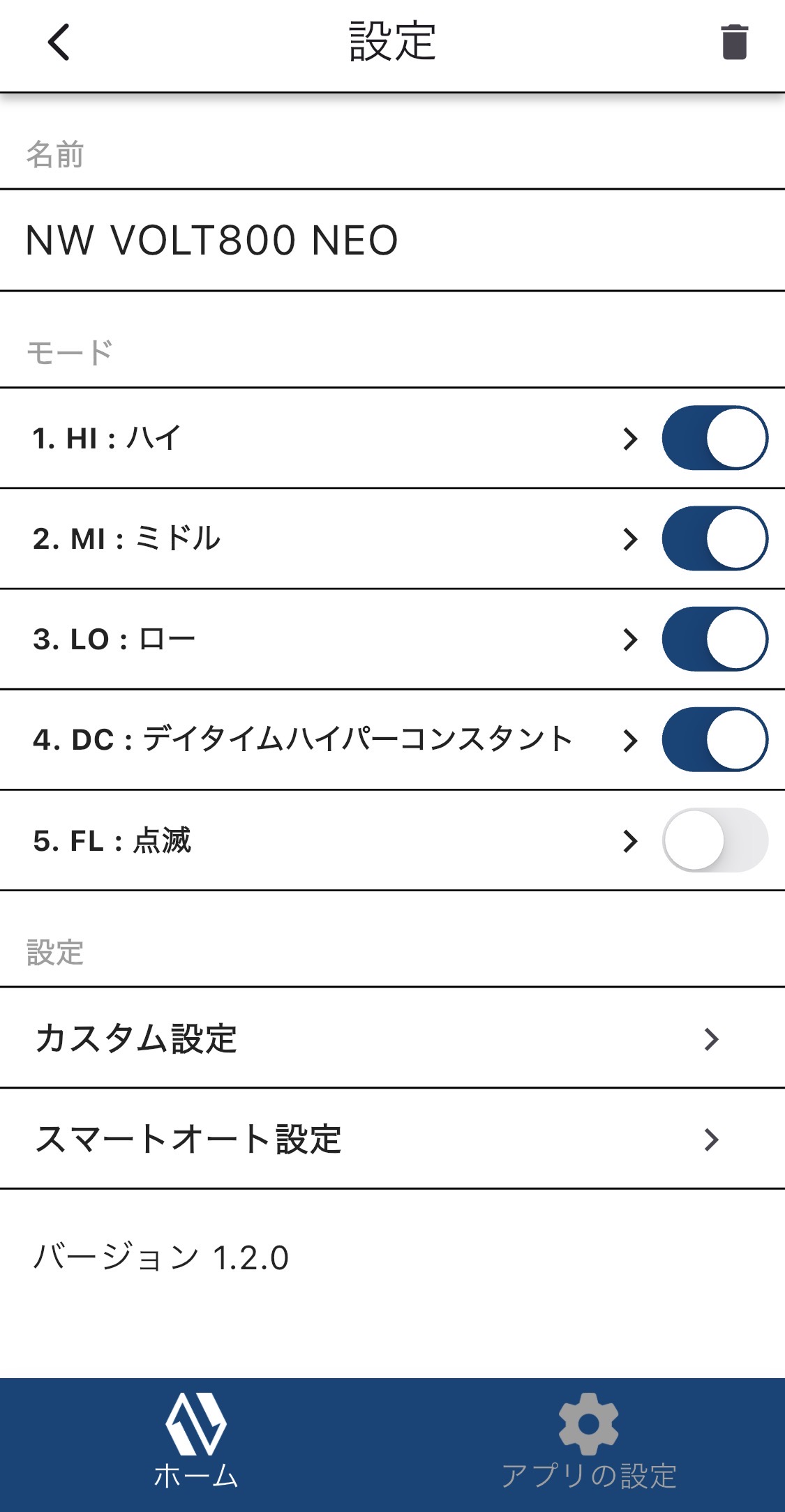Image resolution: width=785 pixels, height=1512 pixels.
Task: Turn off the HI mode switch
Action: [x=715, y=438]
